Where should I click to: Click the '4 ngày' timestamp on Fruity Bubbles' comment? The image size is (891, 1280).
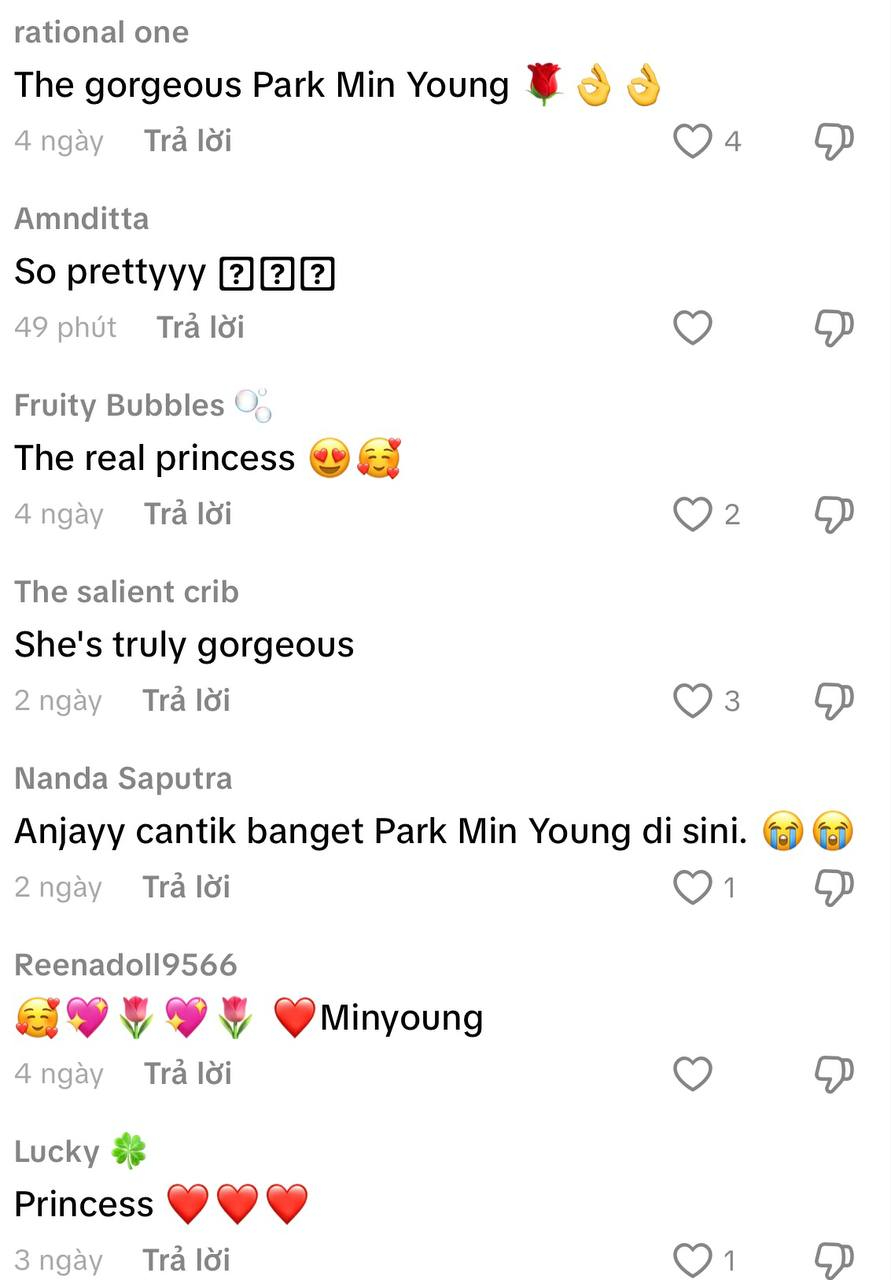58,514
